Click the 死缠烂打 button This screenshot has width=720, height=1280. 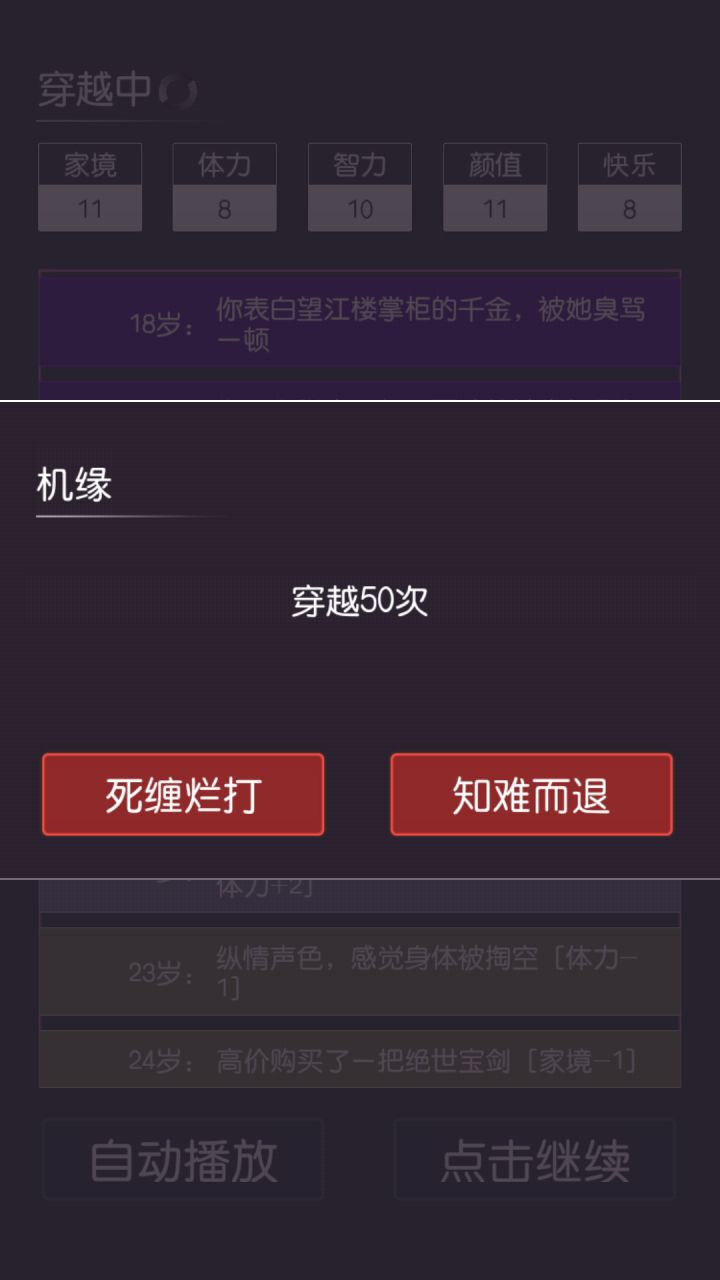[x=183, y=794]
